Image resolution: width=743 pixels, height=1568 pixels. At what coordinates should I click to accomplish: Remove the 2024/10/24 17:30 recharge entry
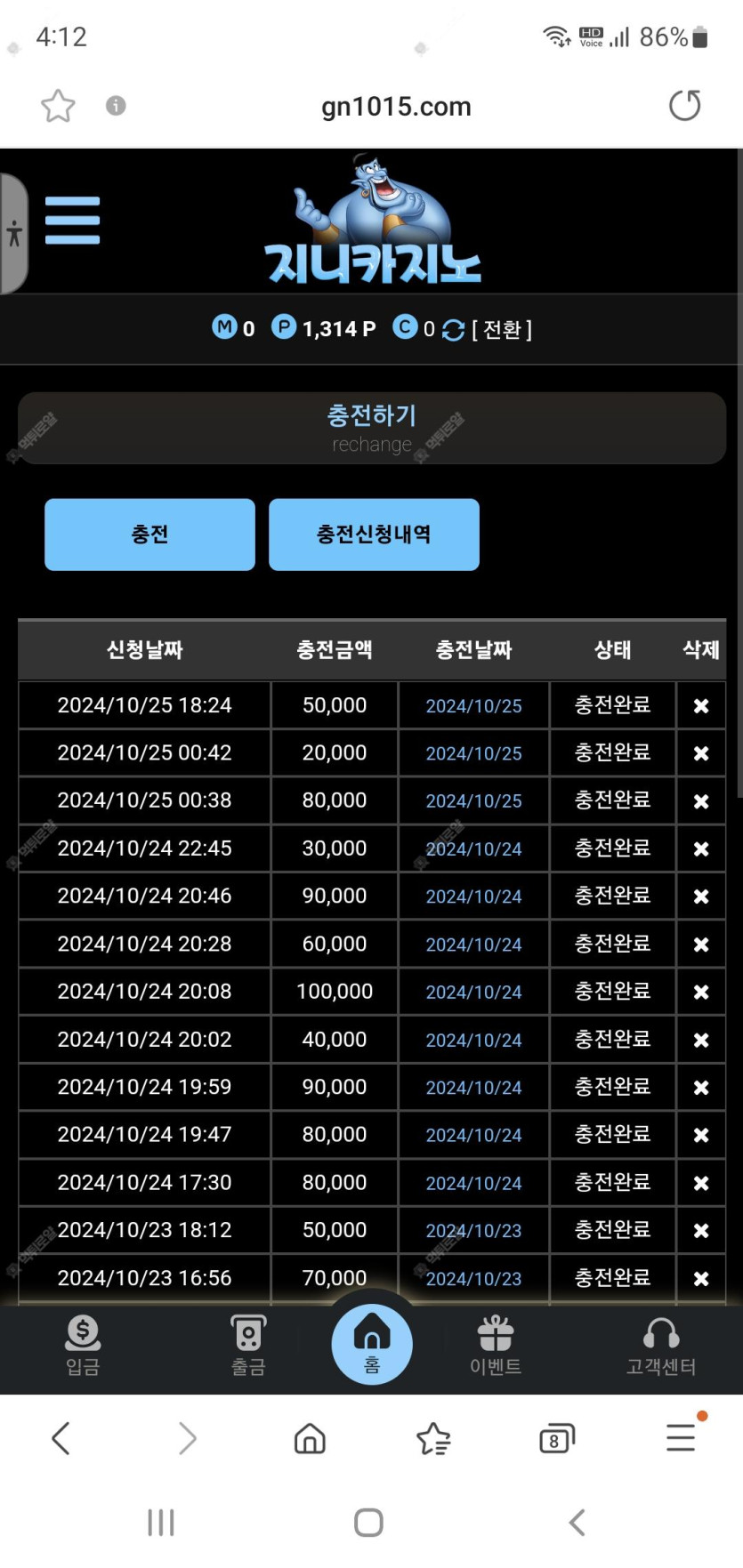[x=701, y=1183]
